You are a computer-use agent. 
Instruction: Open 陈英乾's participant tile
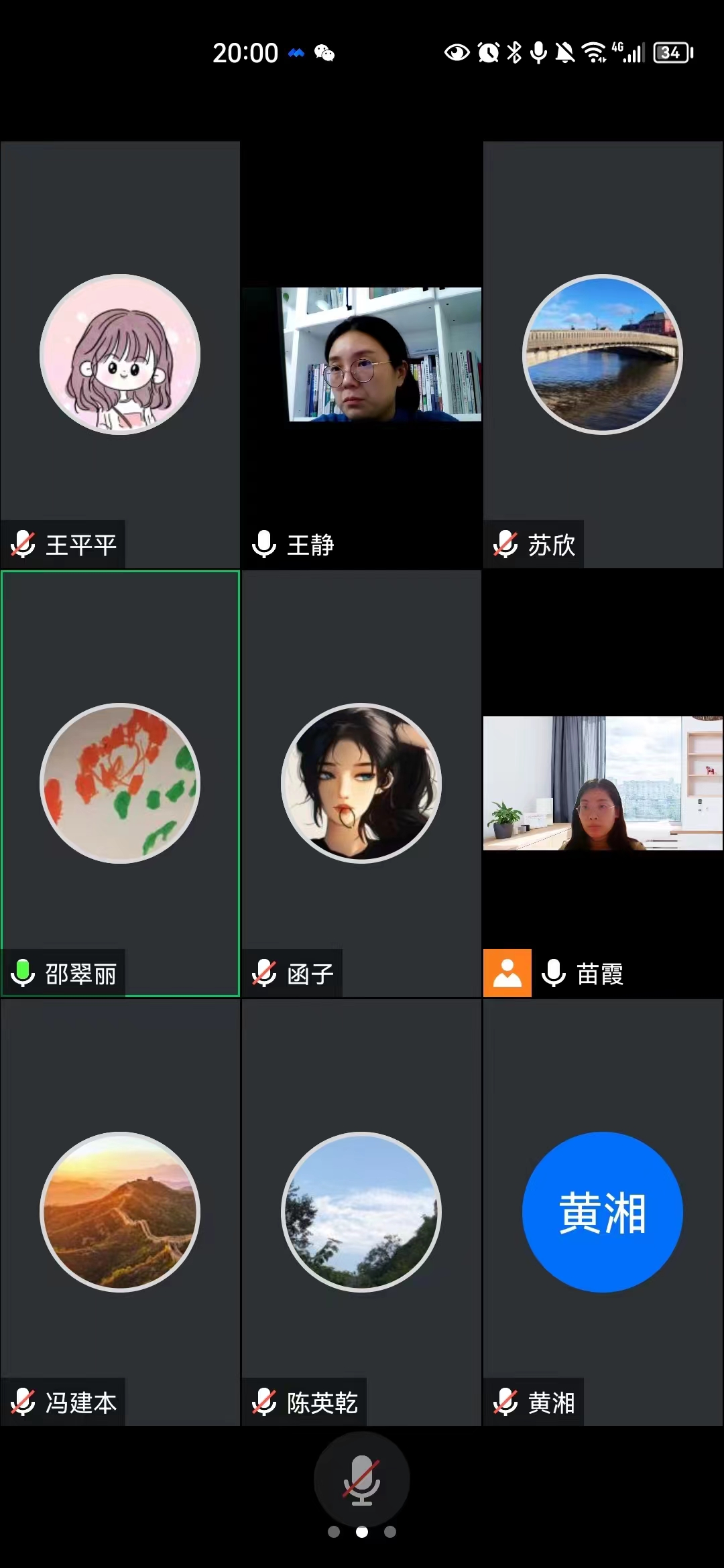tap(361, 1212)
